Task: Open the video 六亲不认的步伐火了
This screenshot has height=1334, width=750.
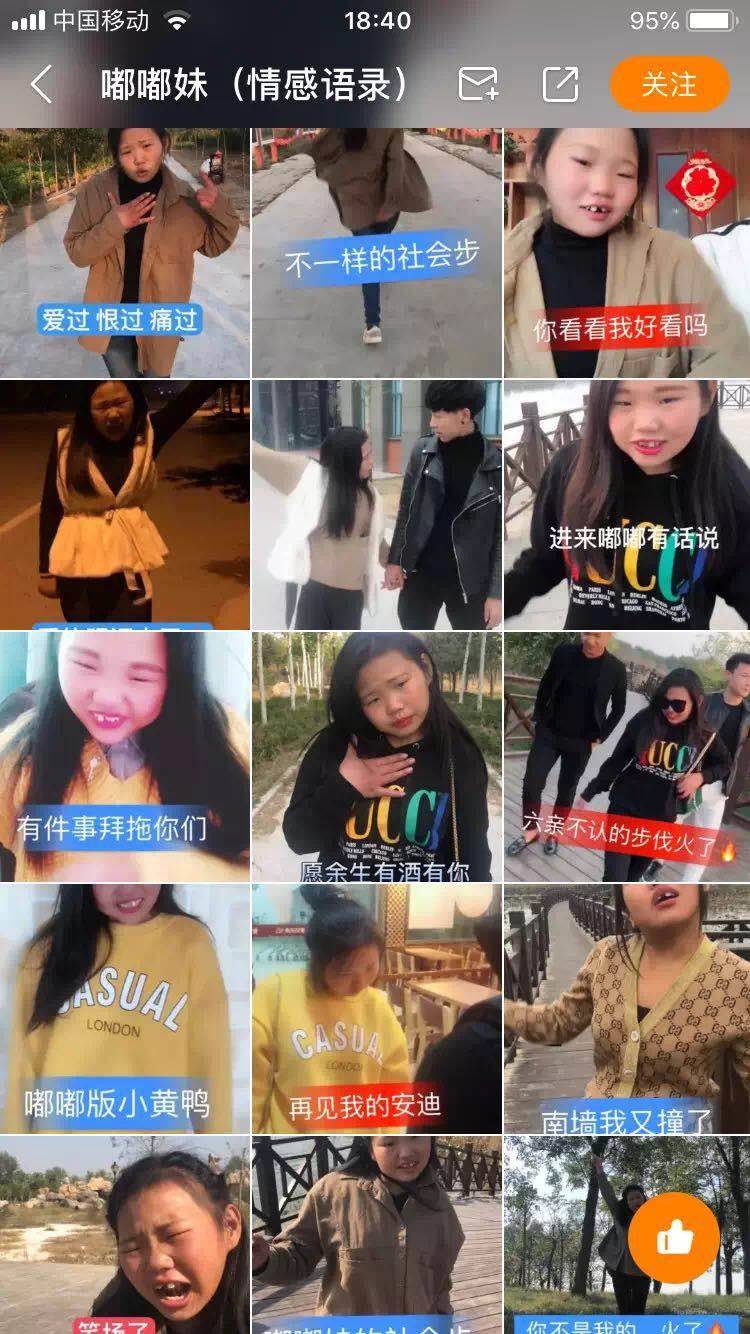Action: point(627,757)
